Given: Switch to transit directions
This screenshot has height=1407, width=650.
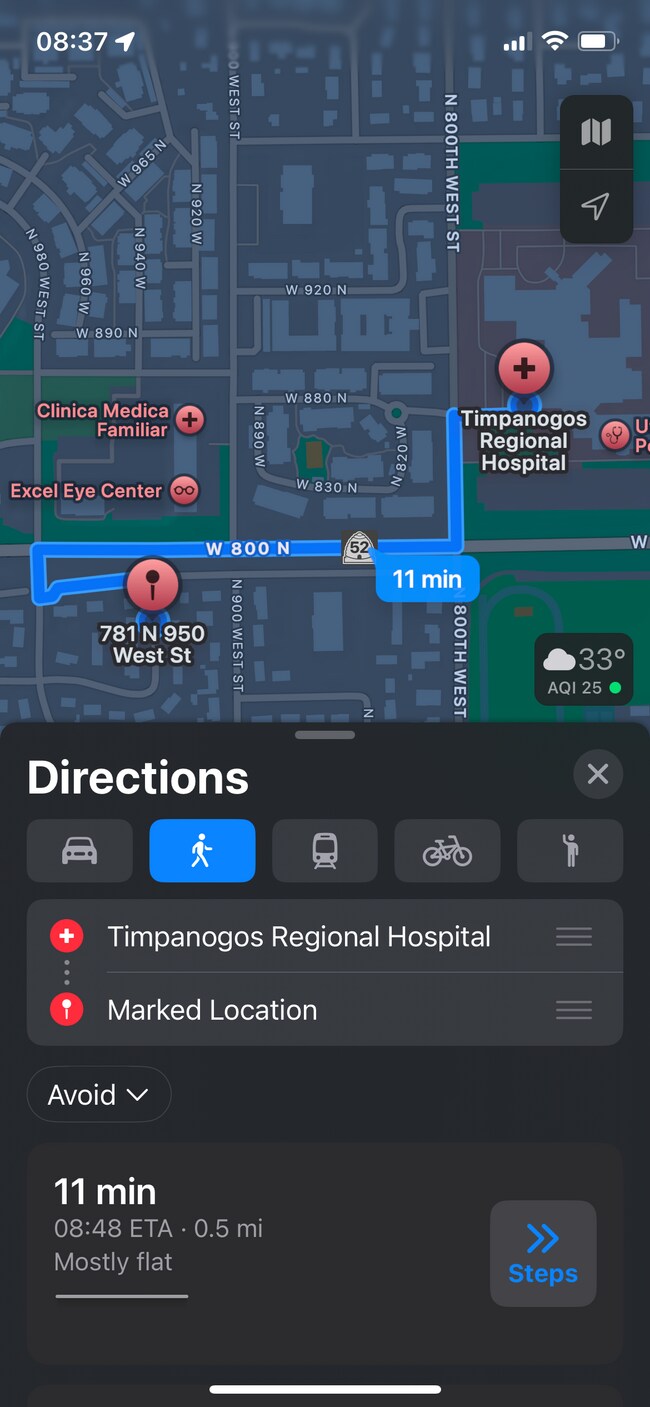Looking at the screenshot, I should point(325,851).
